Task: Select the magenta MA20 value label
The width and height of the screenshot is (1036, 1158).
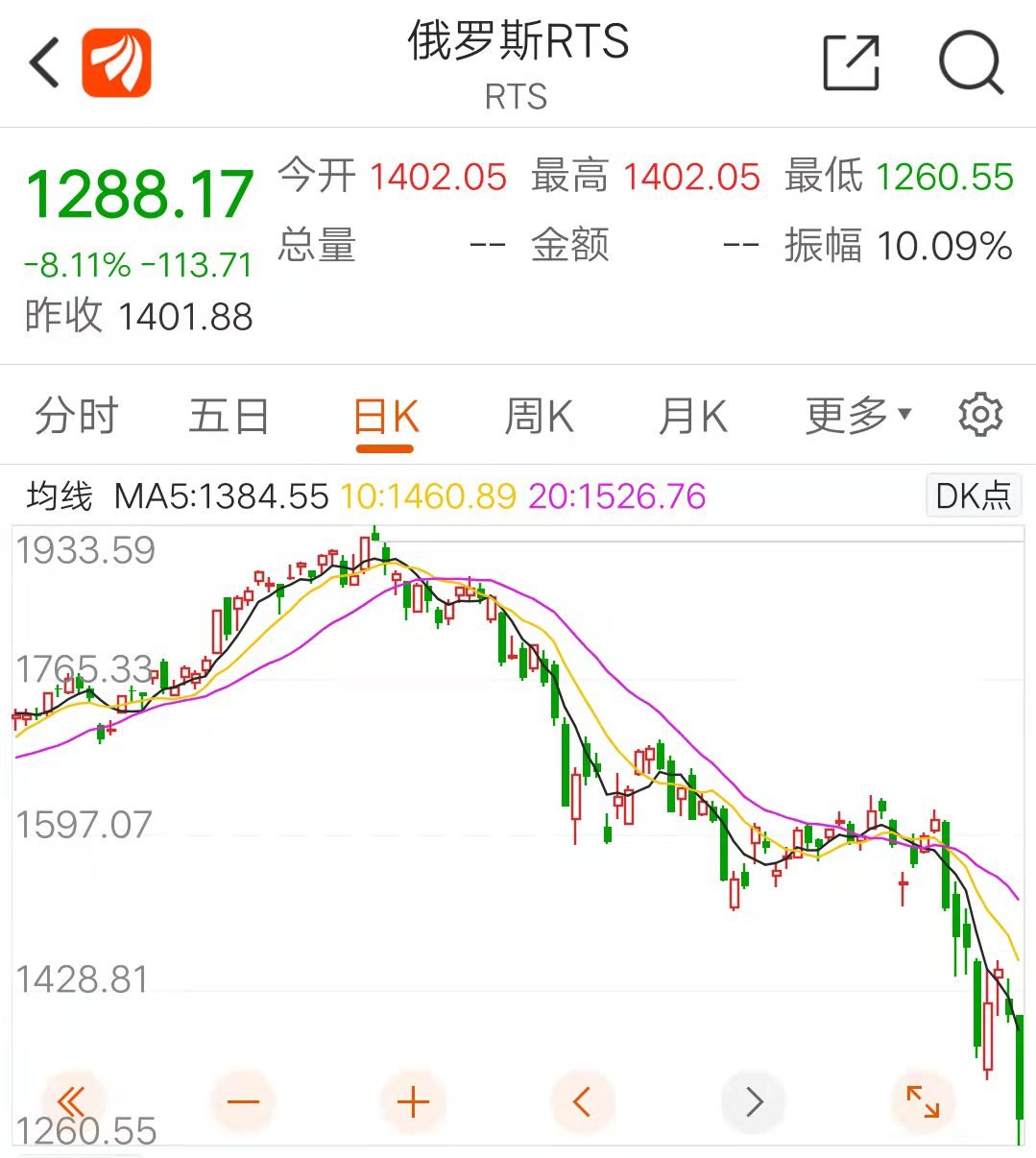Action: [614, 496]
